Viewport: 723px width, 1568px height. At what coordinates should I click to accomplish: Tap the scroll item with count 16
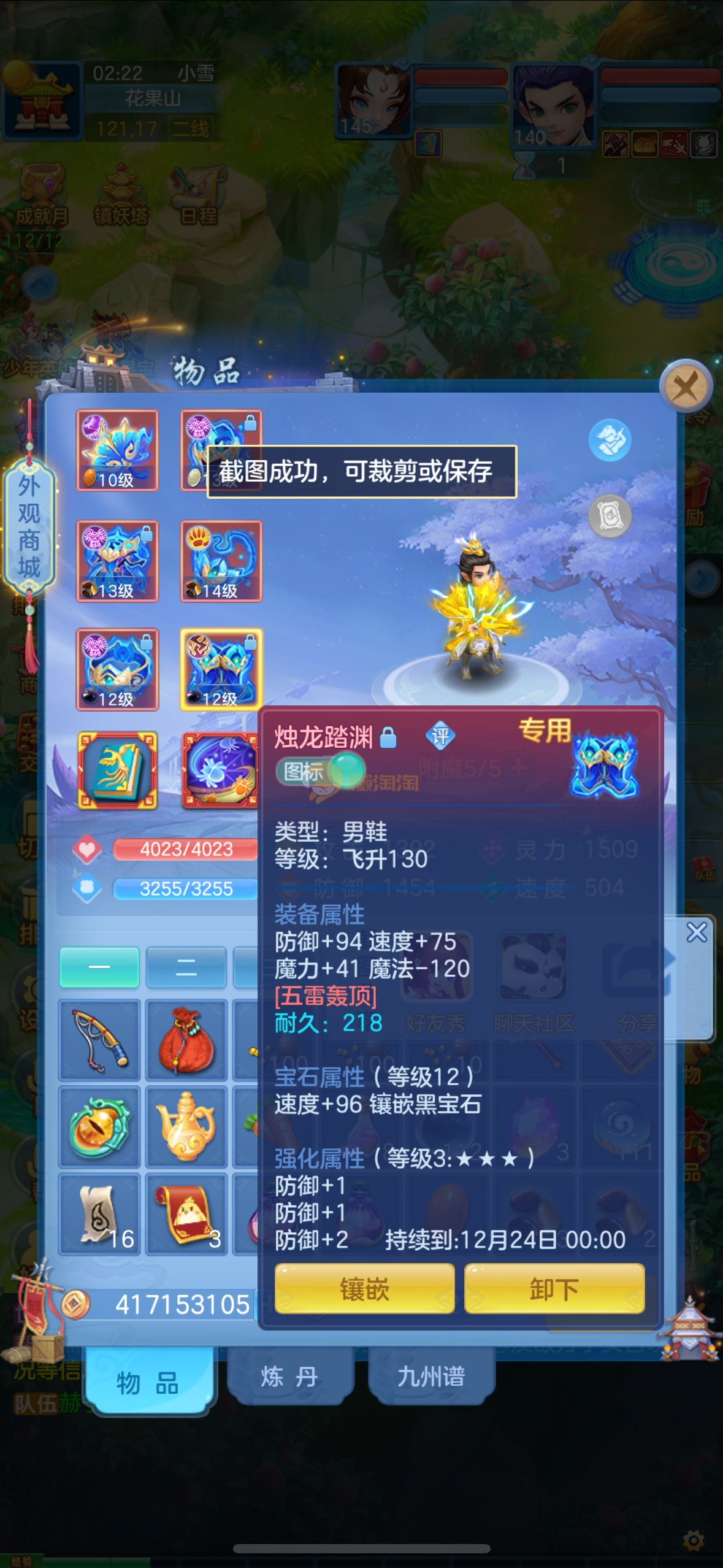point(99,1213)
